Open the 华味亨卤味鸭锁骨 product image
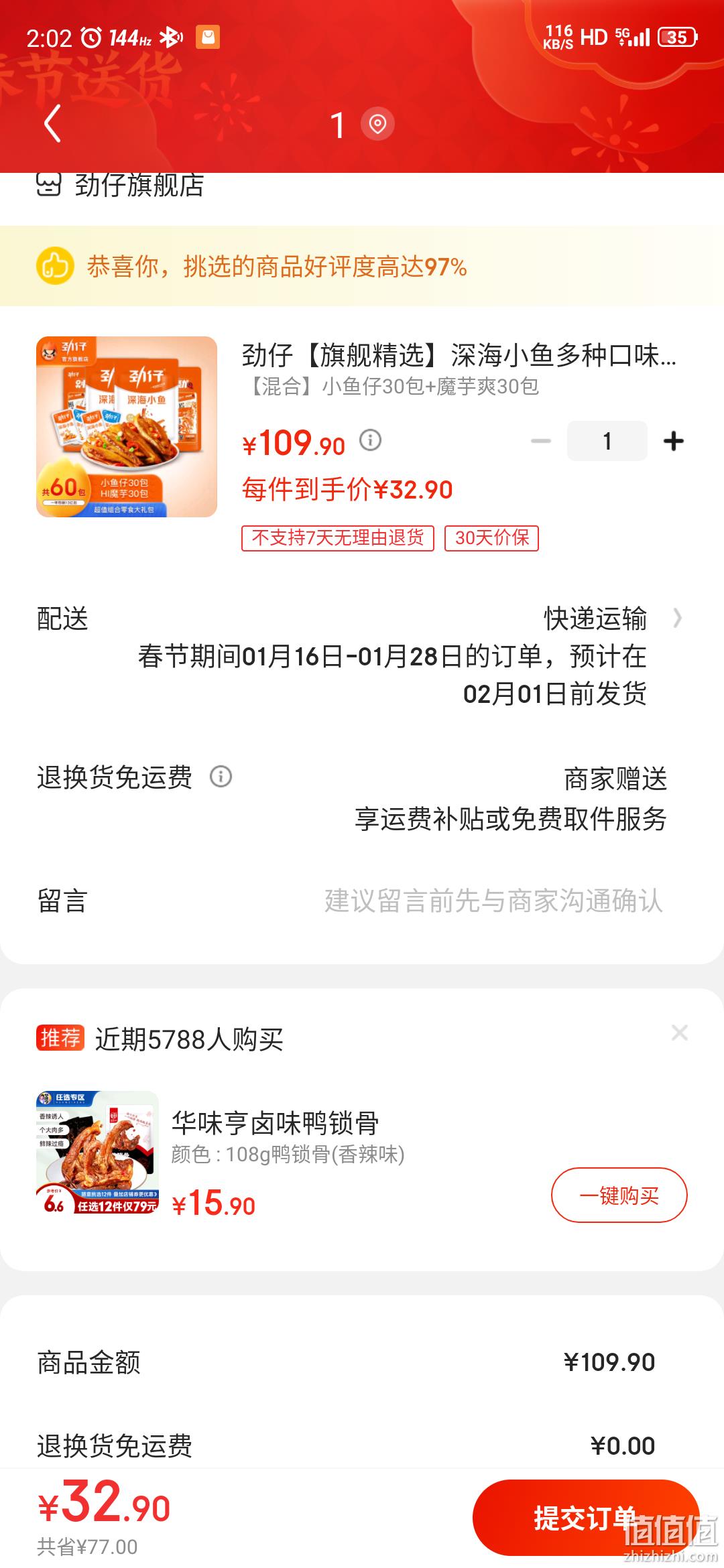The image size is (724, 1568). (x=97, y=1153)
